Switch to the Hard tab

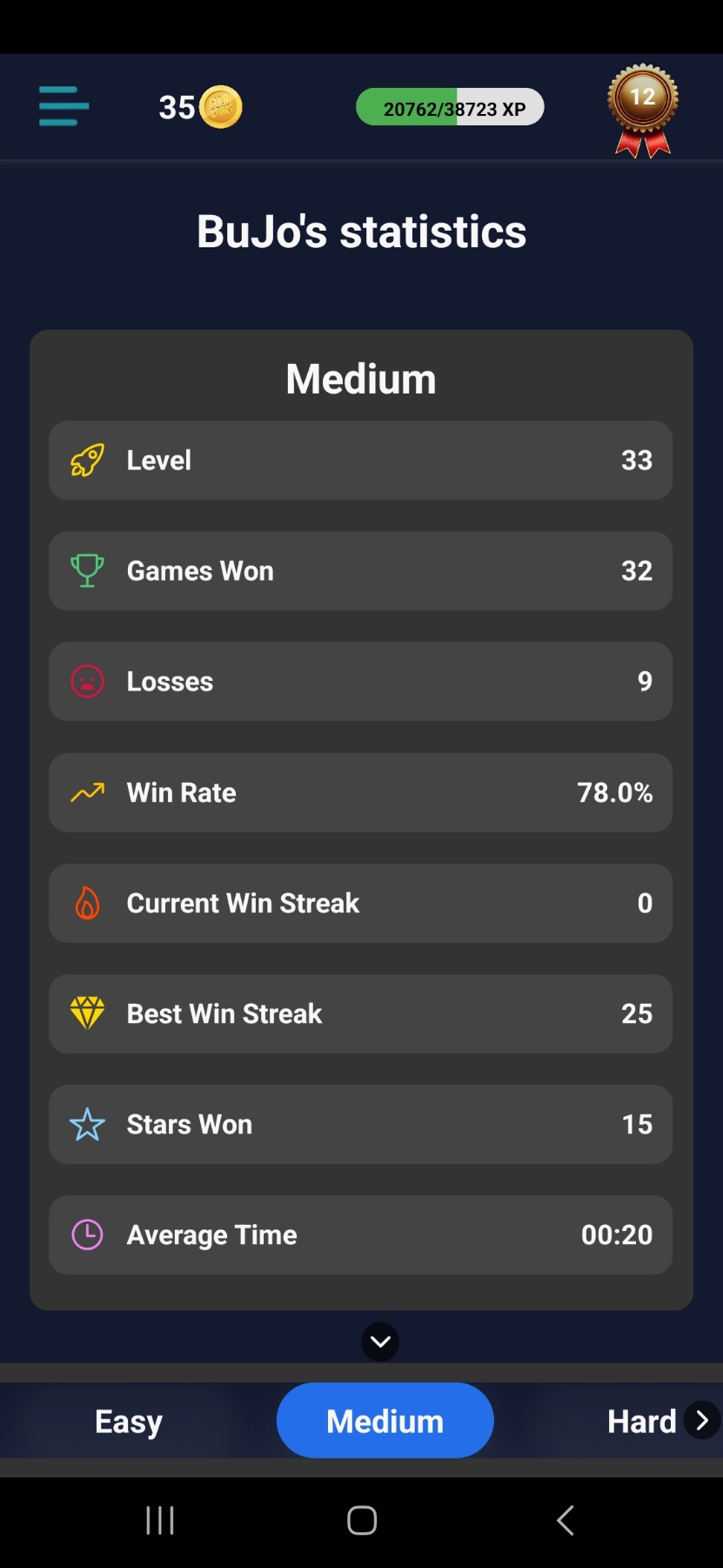click(641, 1422)
